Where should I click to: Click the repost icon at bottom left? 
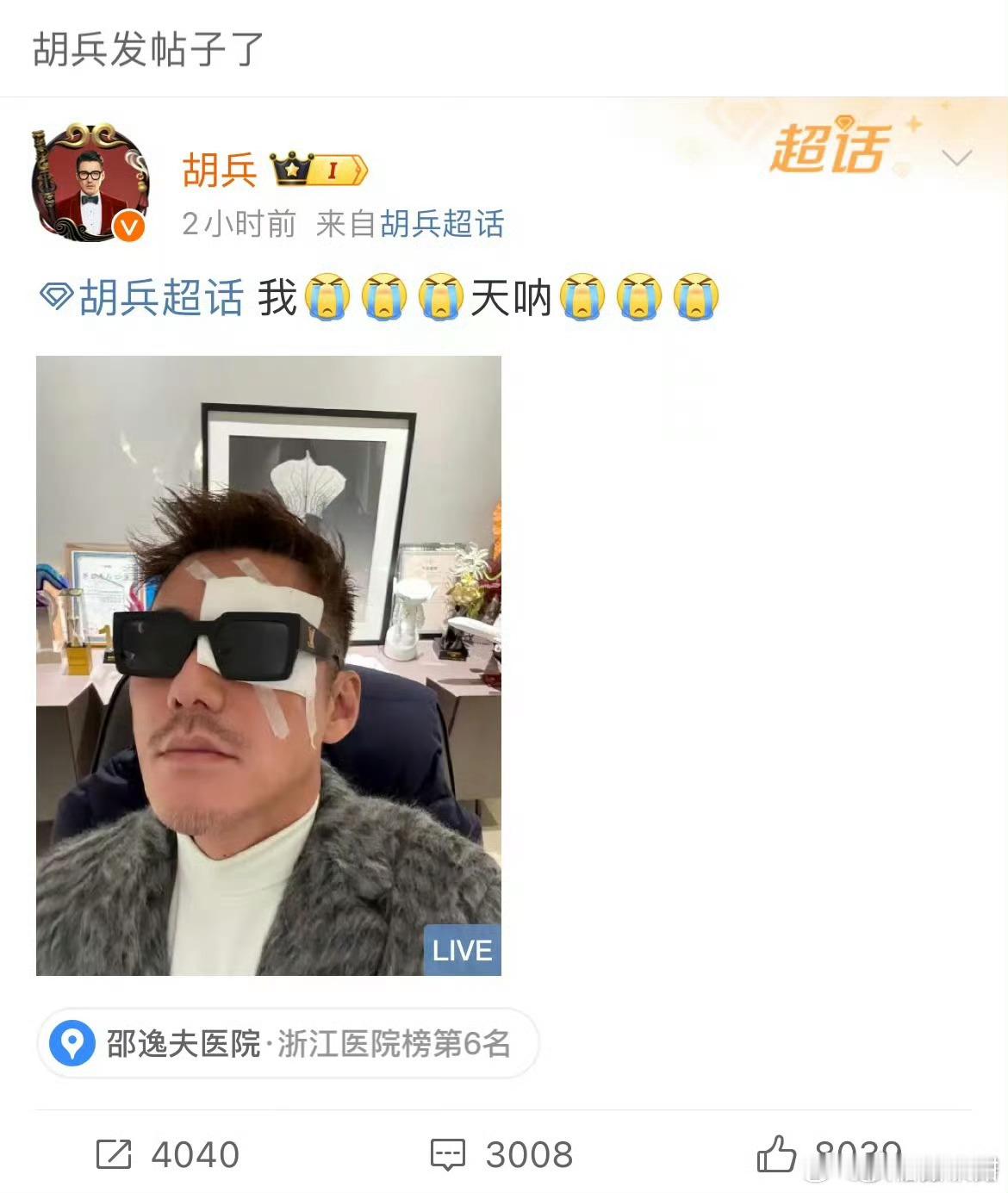coord(115,1153)
